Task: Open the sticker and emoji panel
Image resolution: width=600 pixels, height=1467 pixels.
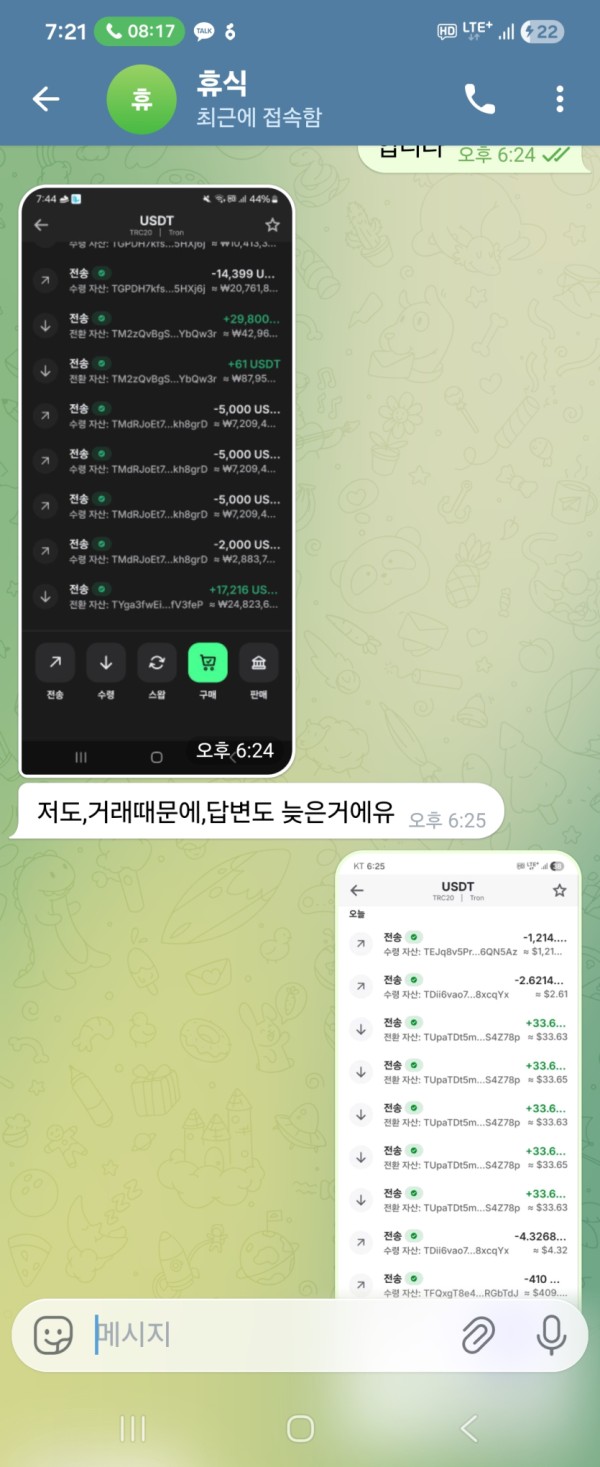Action: pos(53,1334)
